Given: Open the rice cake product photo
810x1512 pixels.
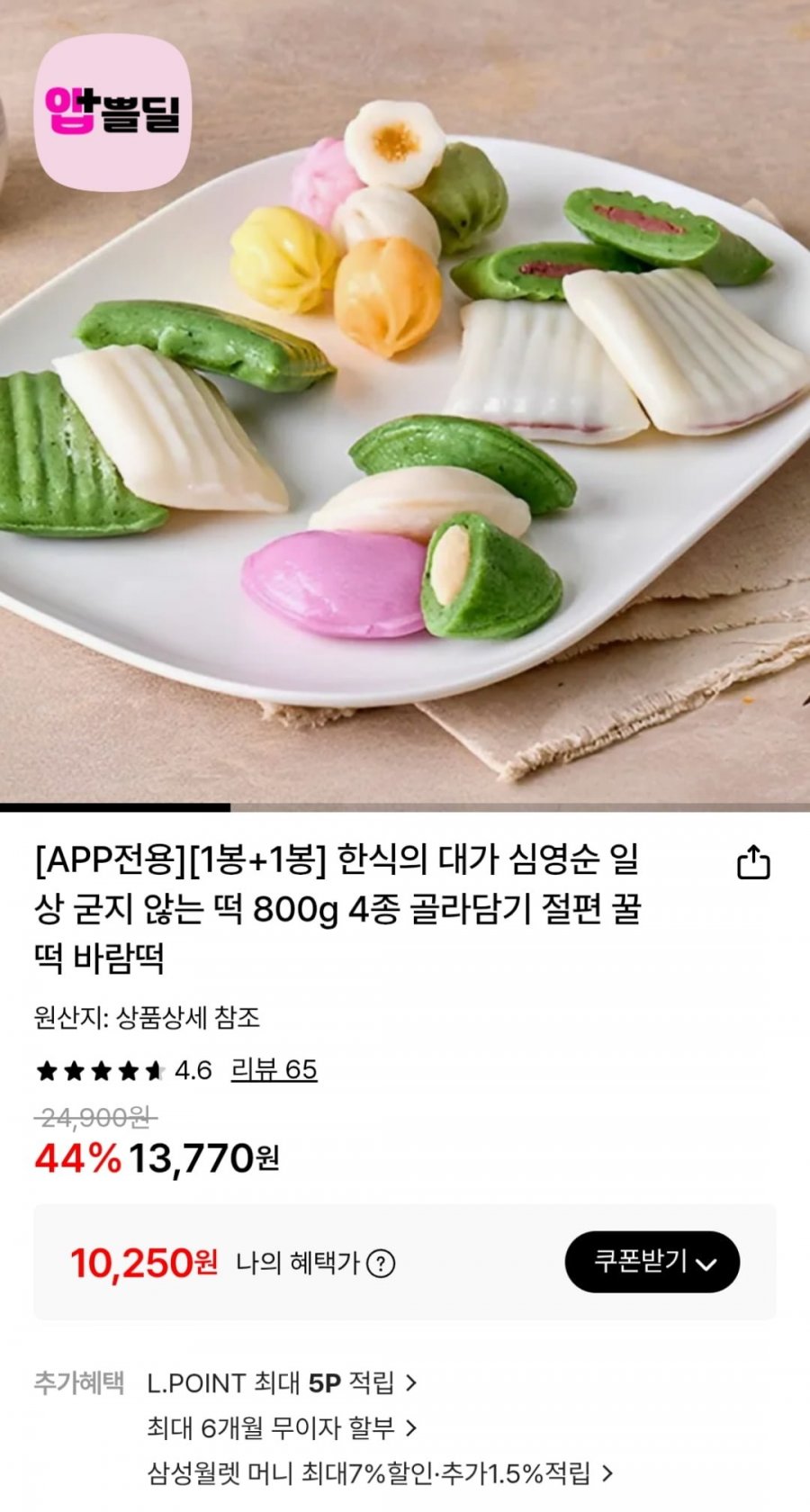Looking at the screenshot, I should pos(405,400).
